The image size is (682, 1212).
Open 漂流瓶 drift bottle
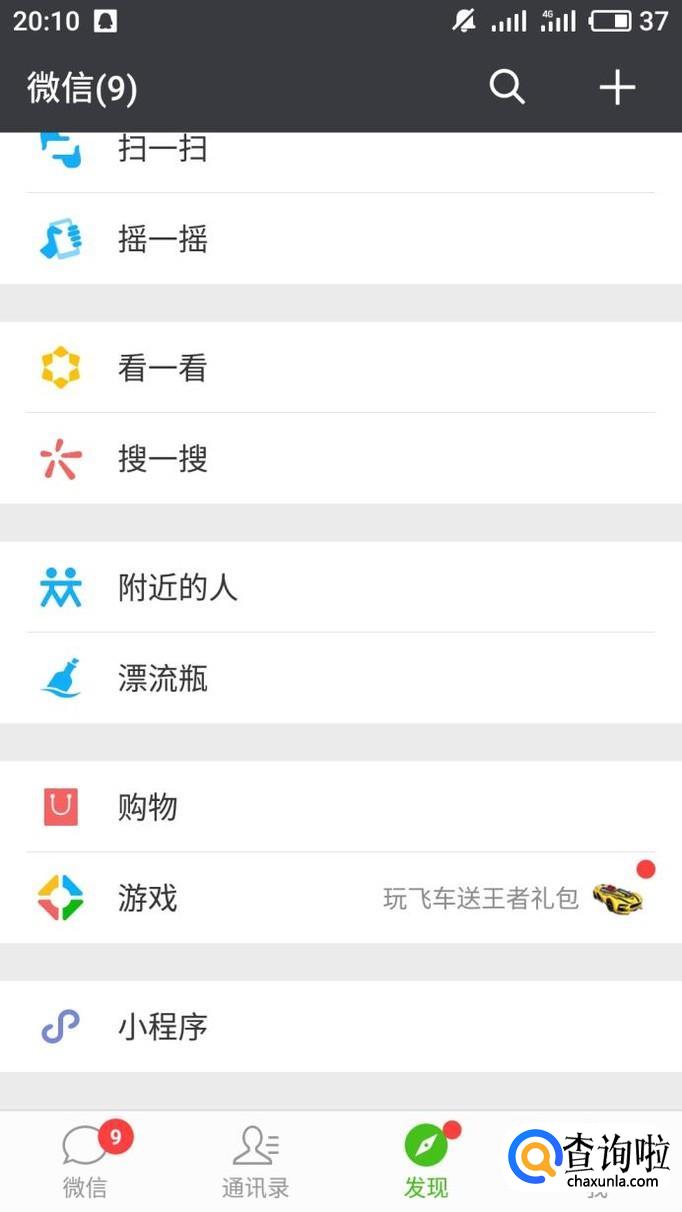tap(162, 679)
